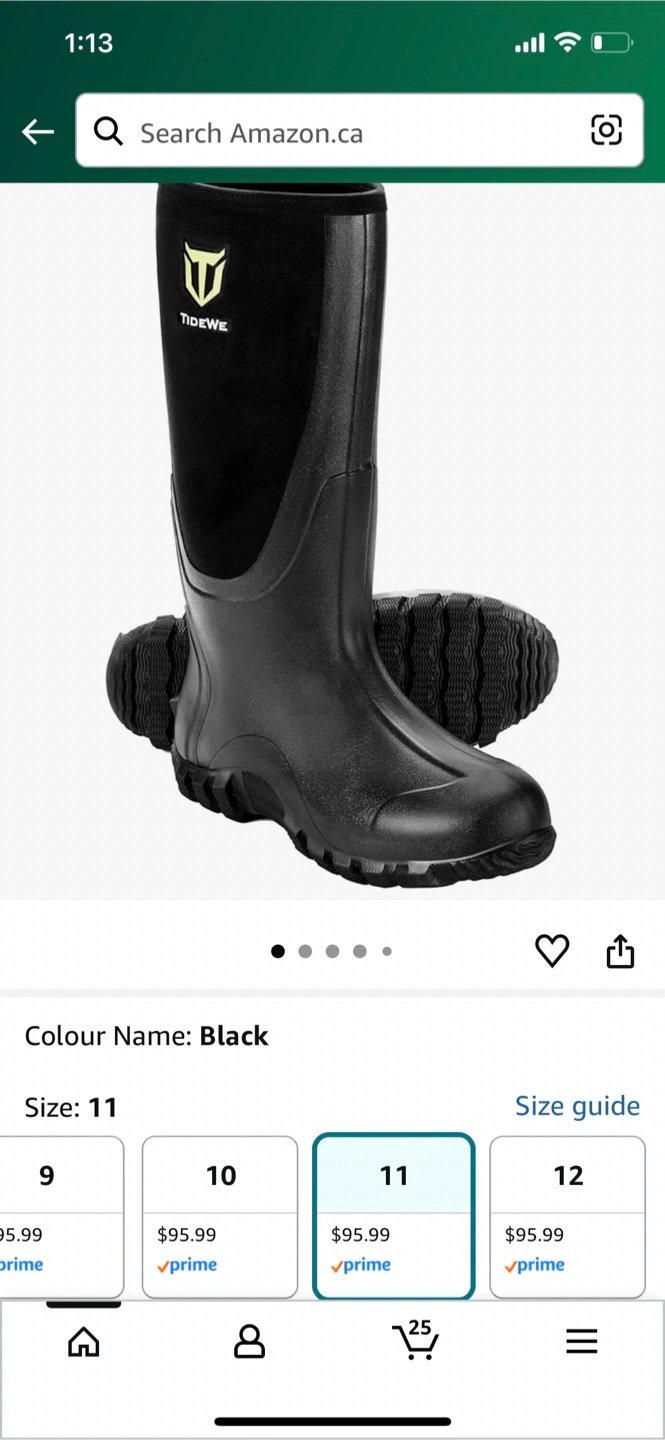
Task: Choose size 12
Action: click(x=567, y=1217)
